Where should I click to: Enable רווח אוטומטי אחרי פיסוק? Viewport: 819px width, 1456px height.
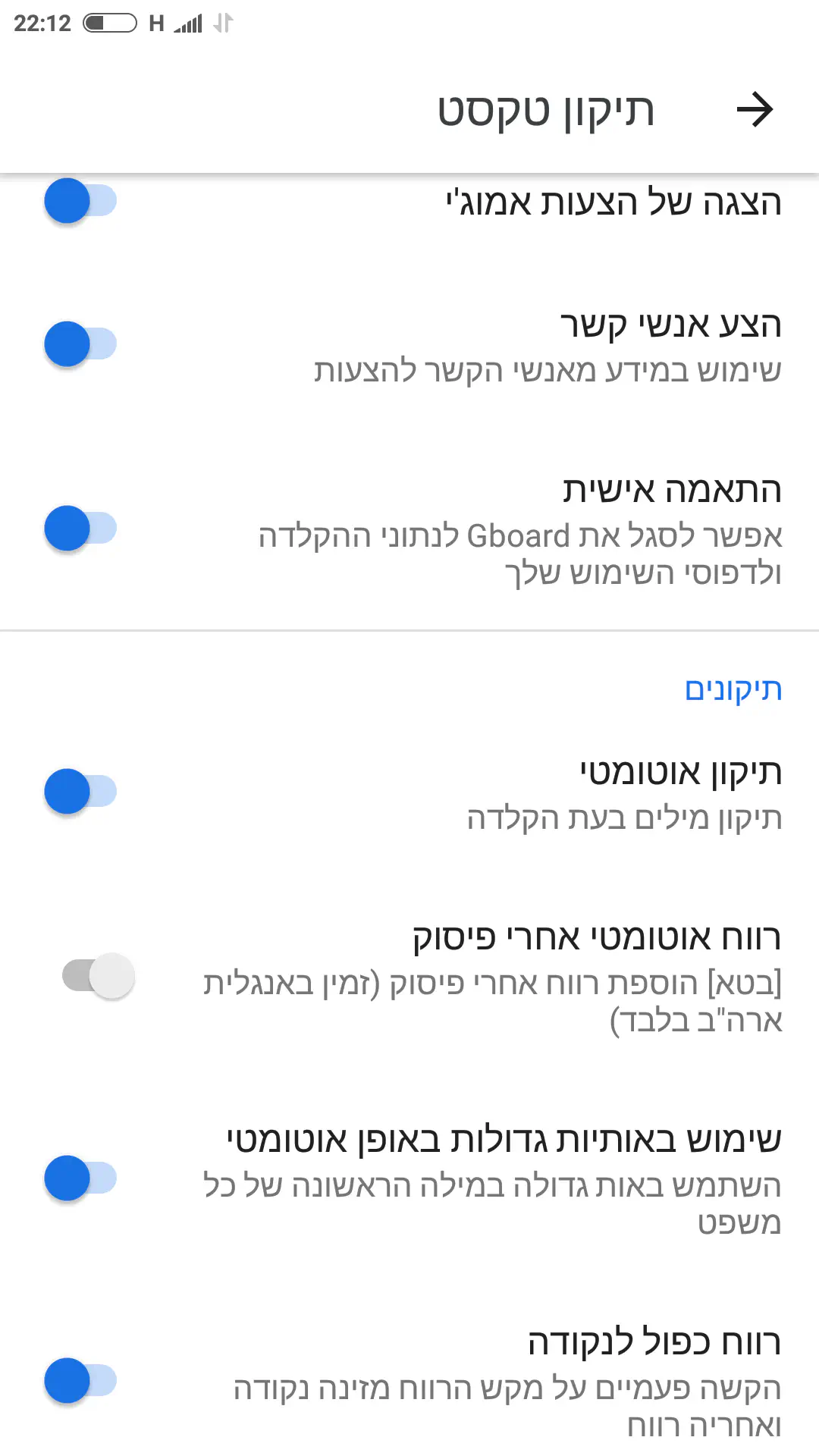click(99, 976)
